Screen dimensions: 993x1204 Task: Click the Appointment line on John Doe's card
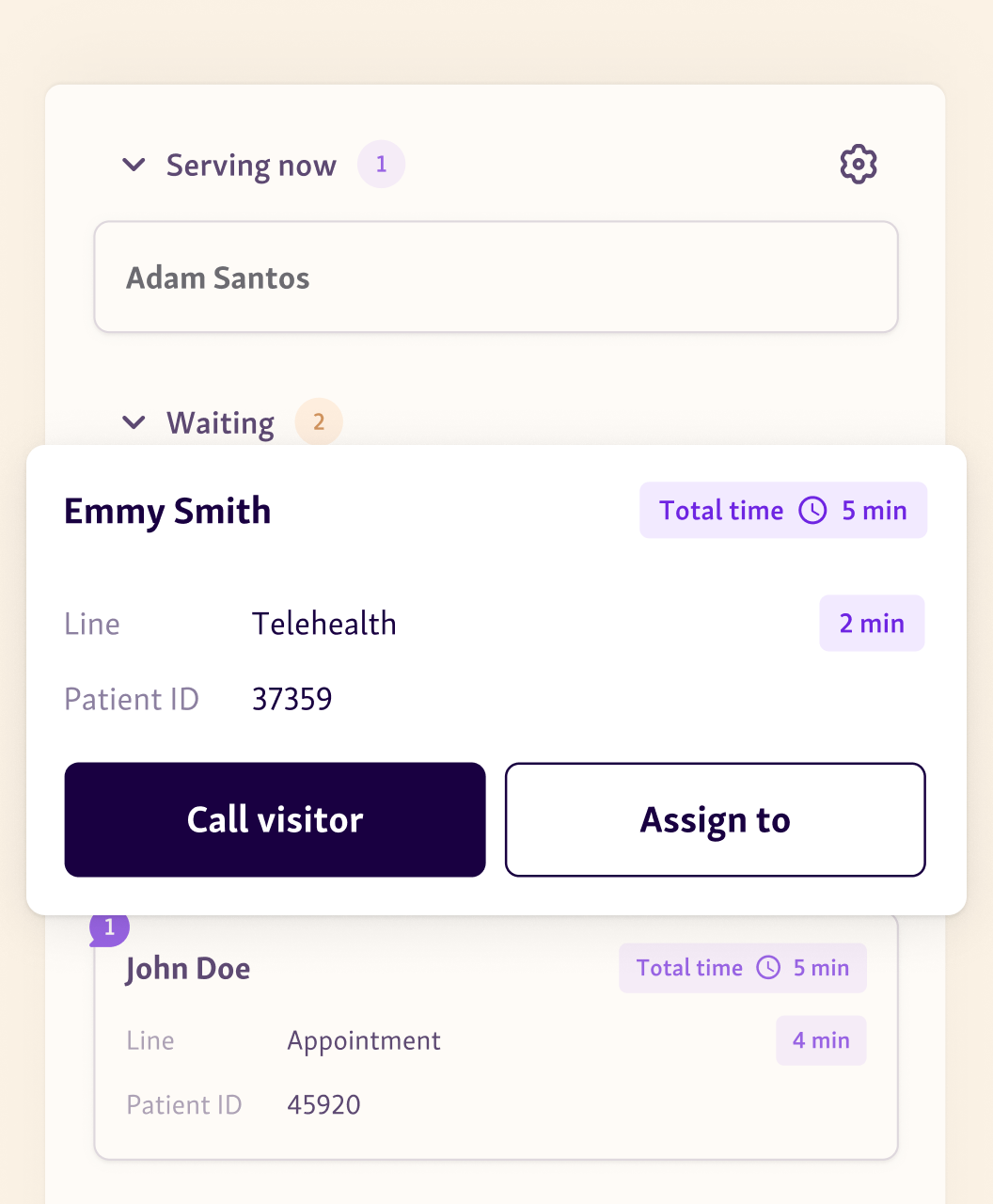(363, 1040)
